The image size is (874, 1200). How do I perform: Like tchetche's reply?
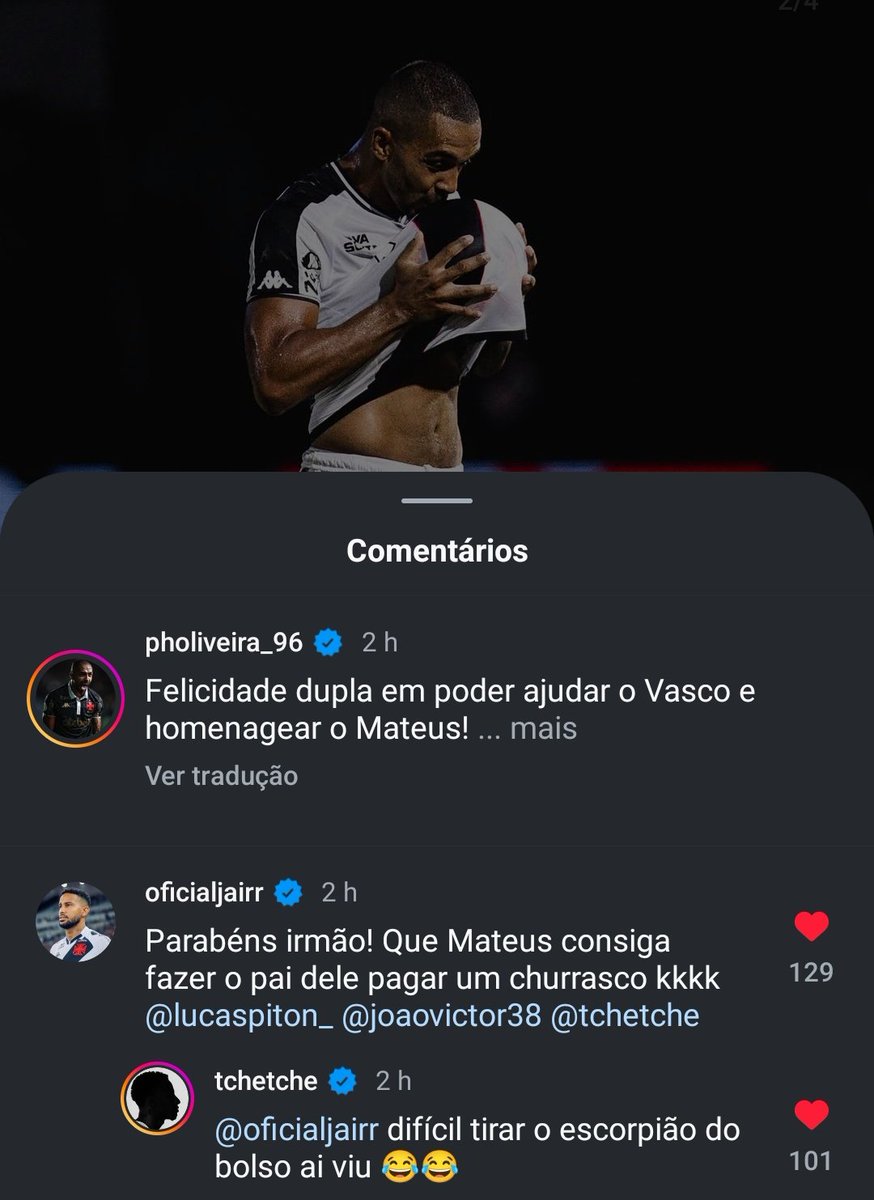pos(811,1114)
